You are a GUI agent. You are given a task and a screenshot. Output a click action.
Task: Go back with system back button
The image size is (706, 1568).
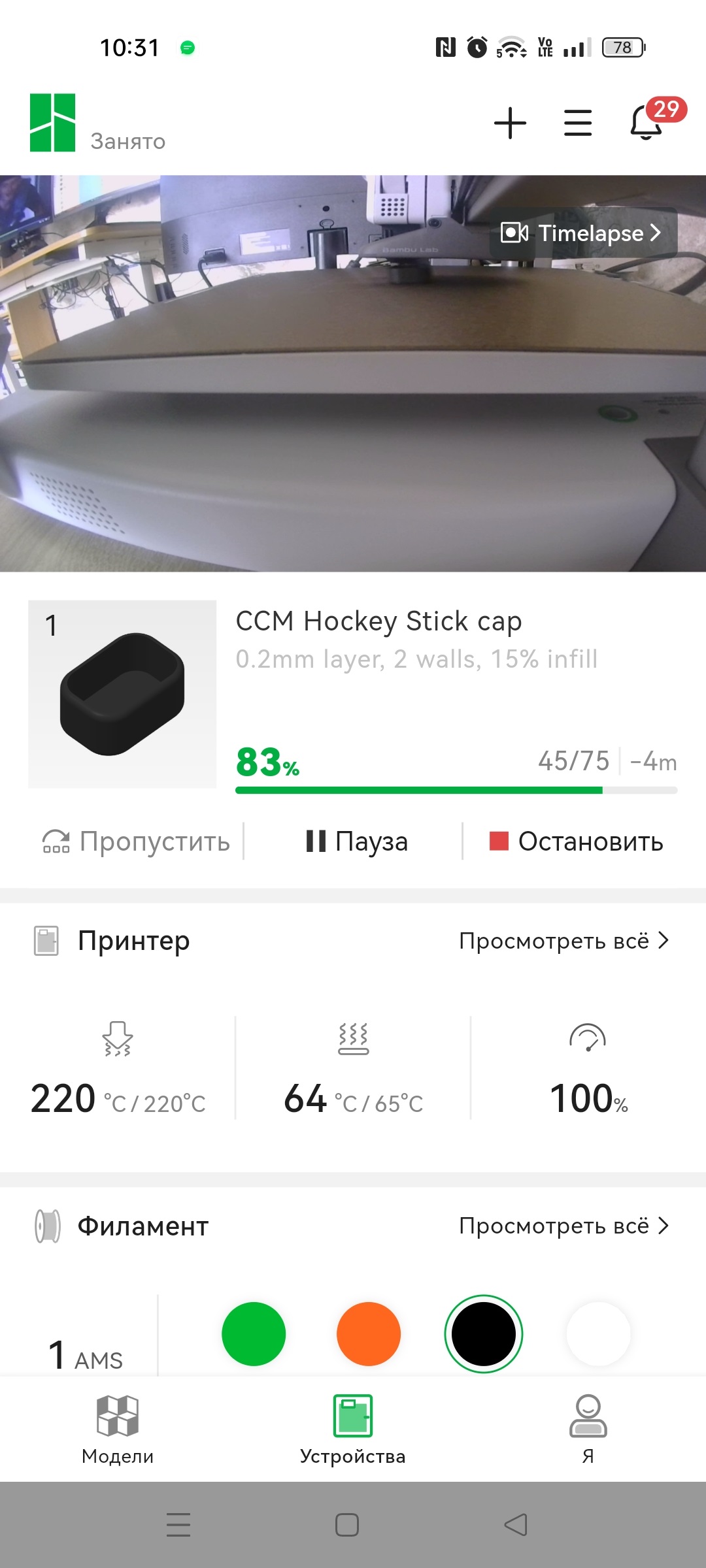coord(516,1525)
